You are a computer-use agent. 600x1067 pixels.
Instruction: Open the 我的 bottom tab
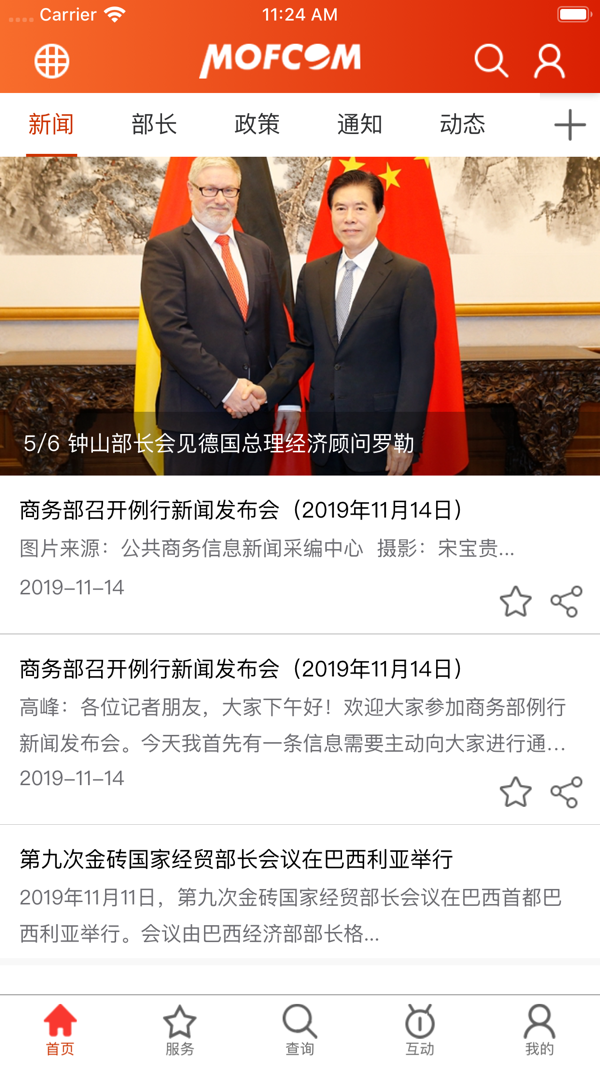coord(539,1030)
